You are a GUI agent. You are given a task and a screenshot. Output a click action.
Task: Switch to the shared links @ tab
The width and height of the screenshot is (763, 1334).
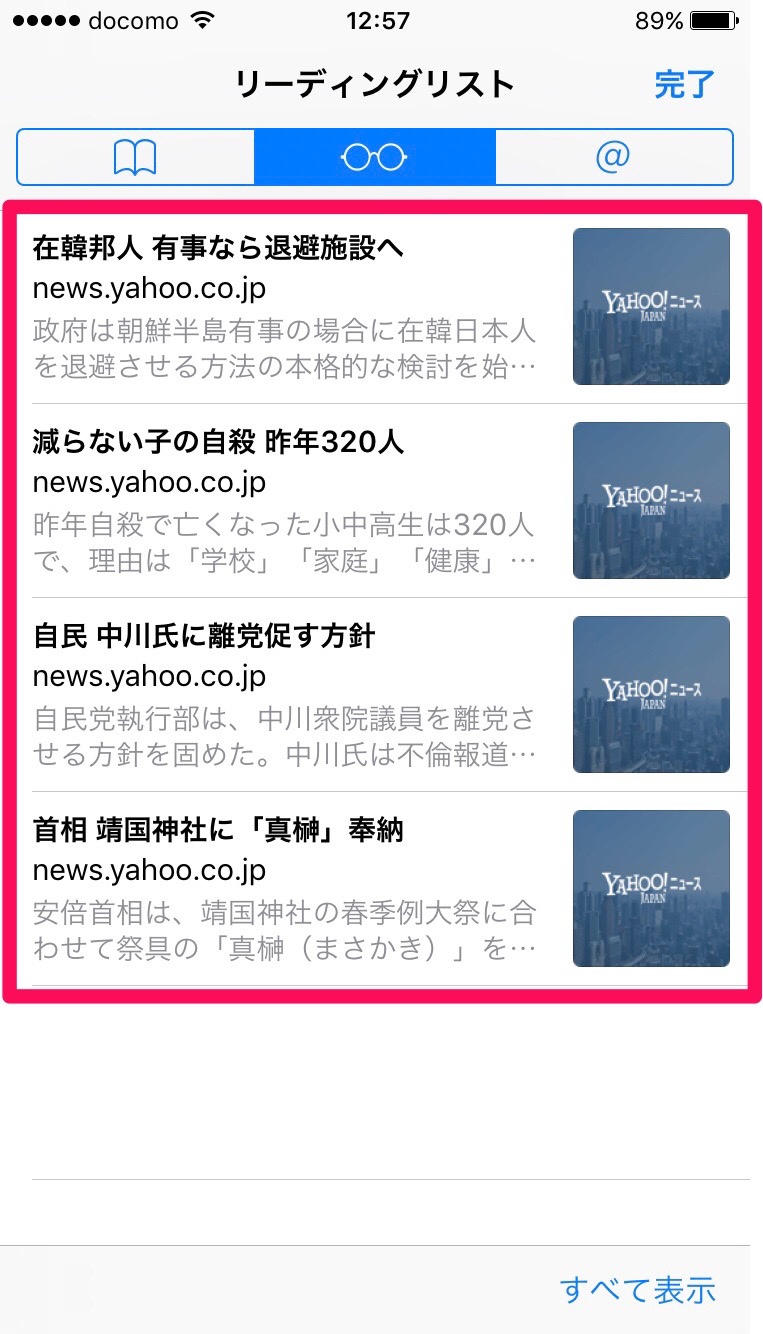pyautogui.click(x=614, y=157)
